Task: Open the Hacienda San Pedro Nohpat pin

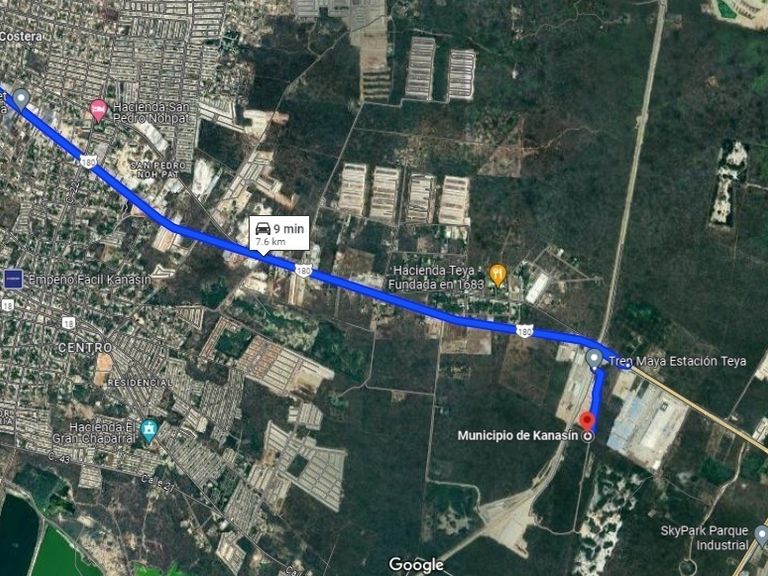Action: (x=98, y=110)
